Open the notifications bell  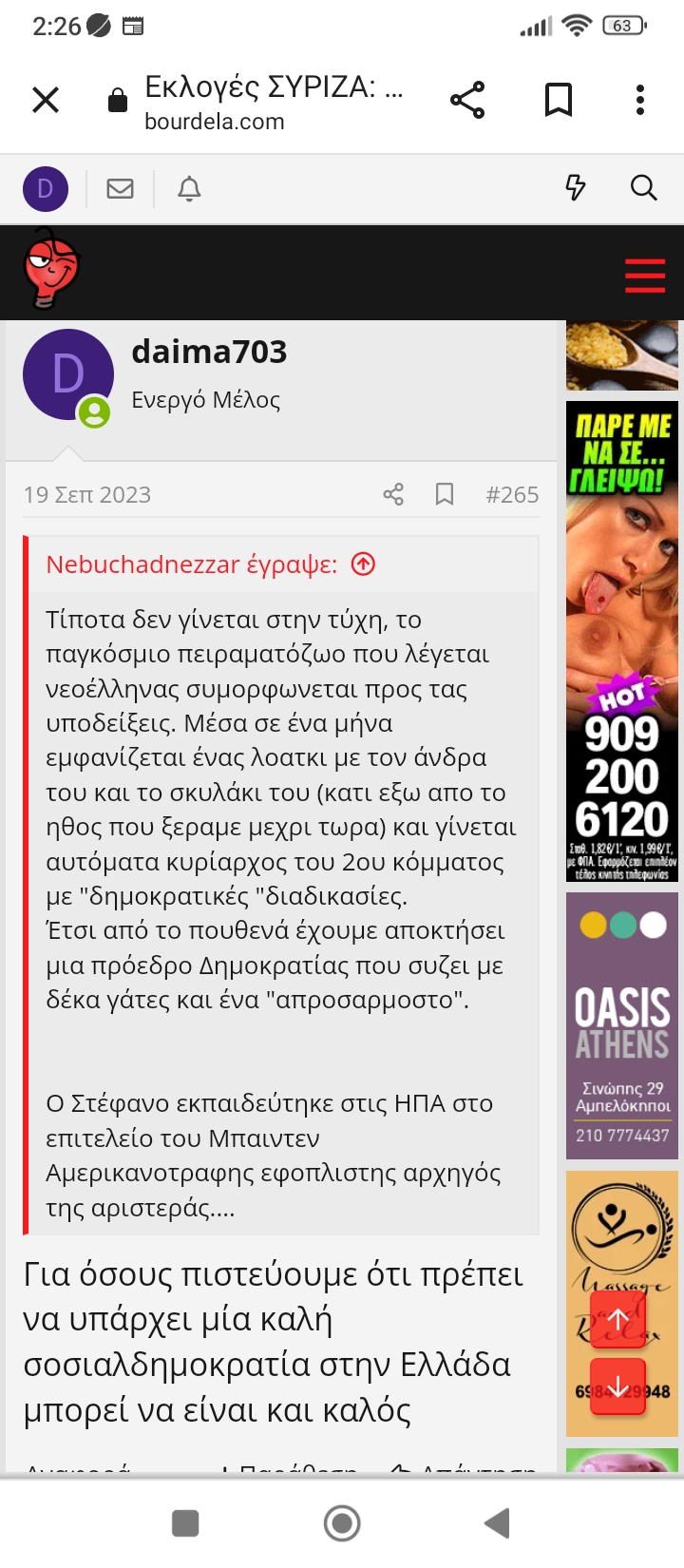190,188
